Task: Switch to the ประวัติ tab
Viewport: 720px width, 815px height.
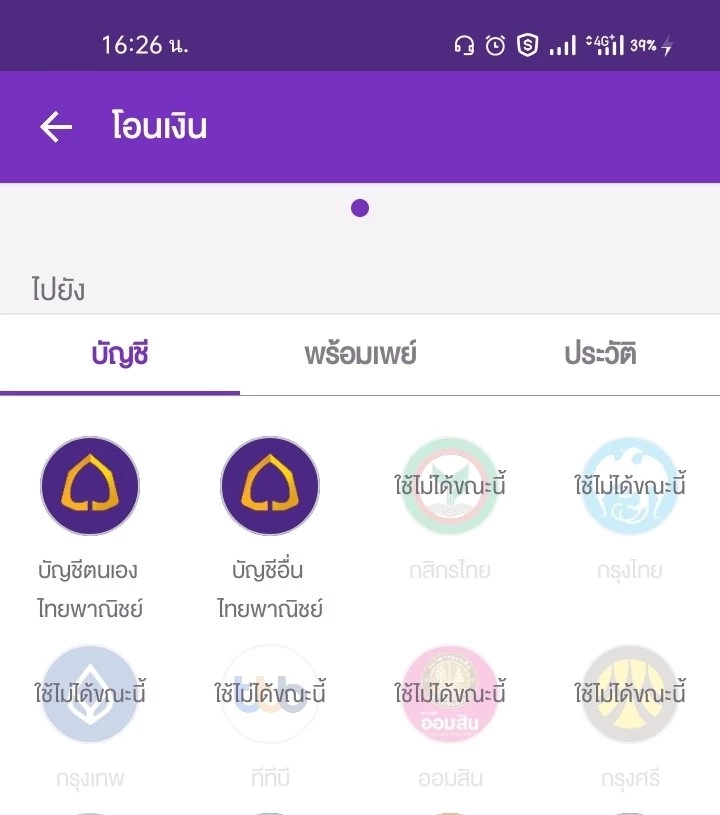Action: click(x=599, y=353)
